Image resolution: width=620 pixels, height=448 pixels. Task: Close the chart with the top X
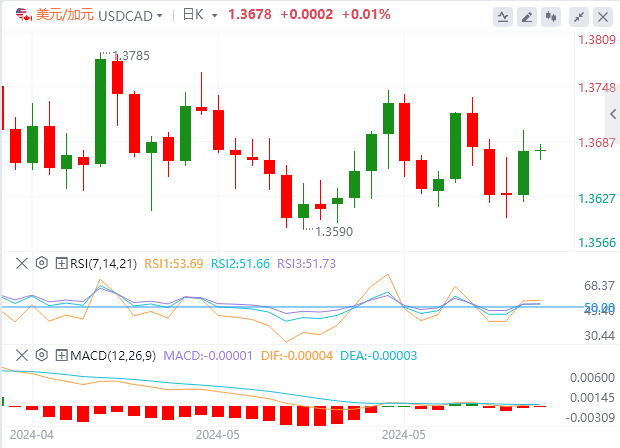coord(603,17)
